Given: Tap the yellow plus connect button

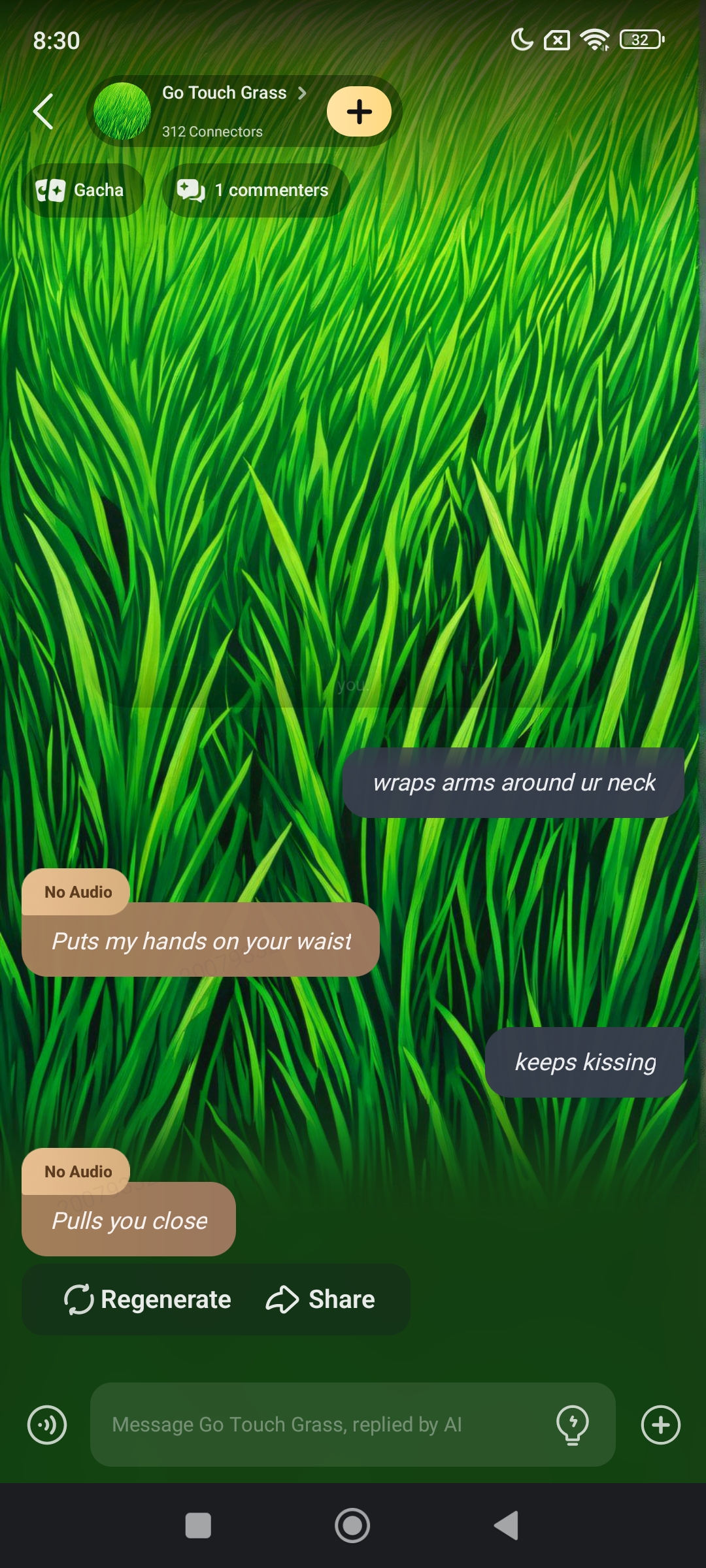Looking at the screenshot, I should tap(359, 112).
